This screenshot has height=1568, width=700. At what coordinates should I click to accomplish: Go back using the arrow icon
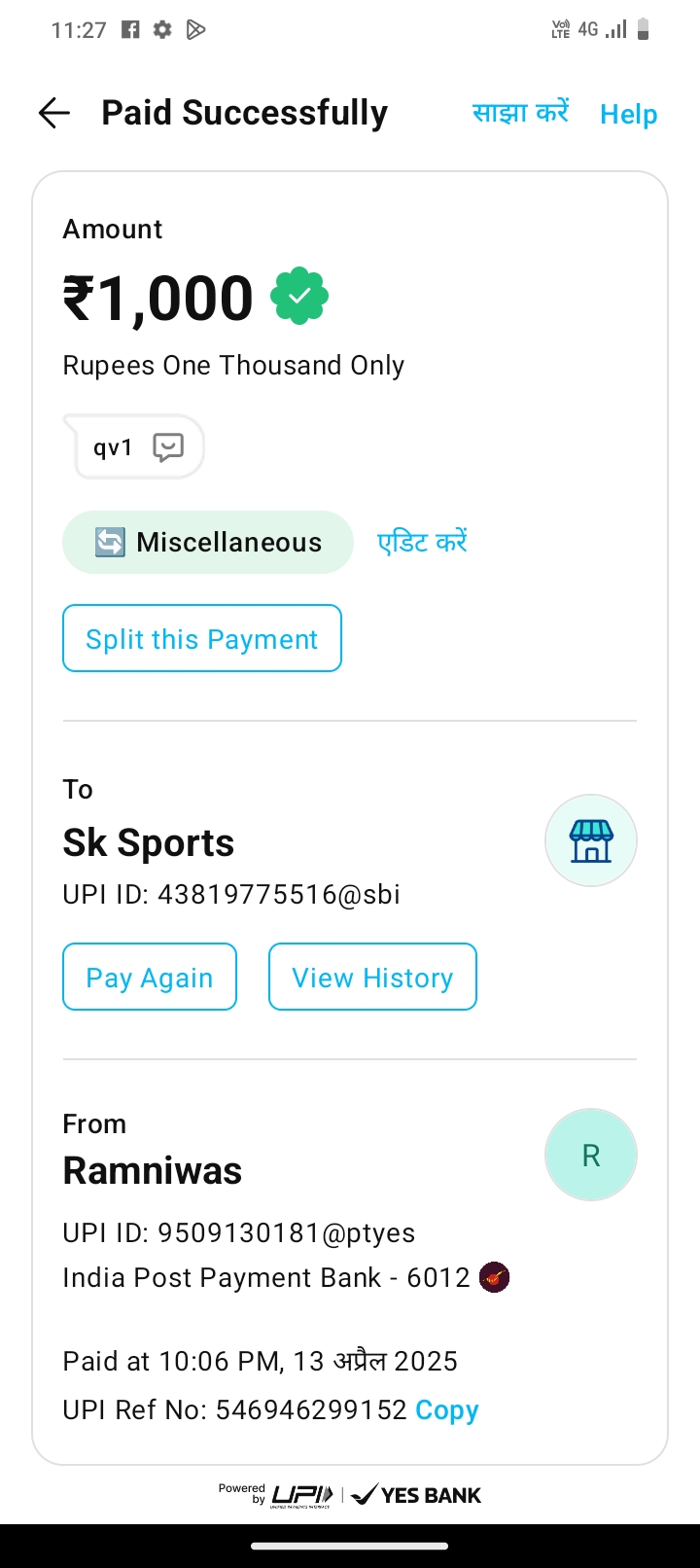(x=54, y=114)
